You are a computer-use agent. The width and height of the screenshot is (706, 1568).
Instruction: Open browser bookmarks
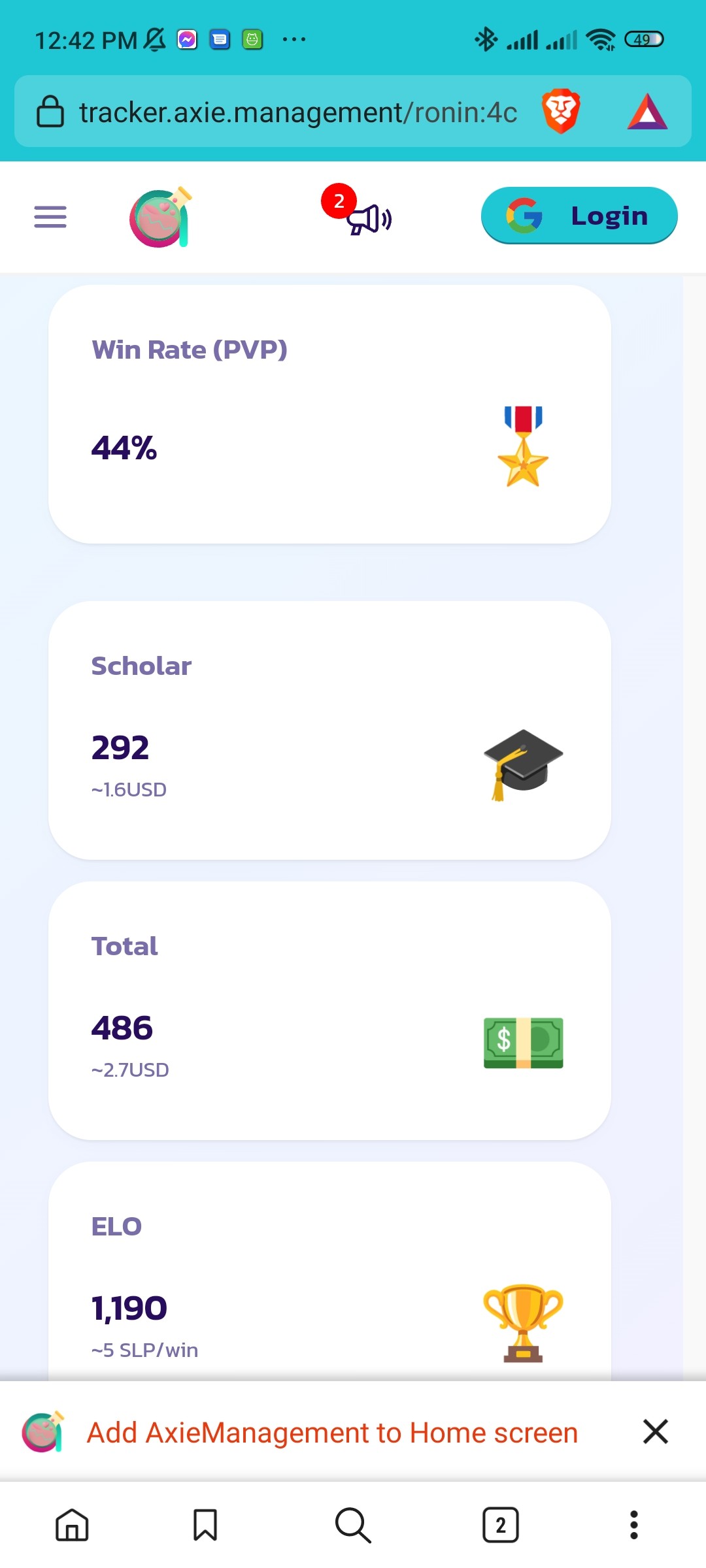205,1525
